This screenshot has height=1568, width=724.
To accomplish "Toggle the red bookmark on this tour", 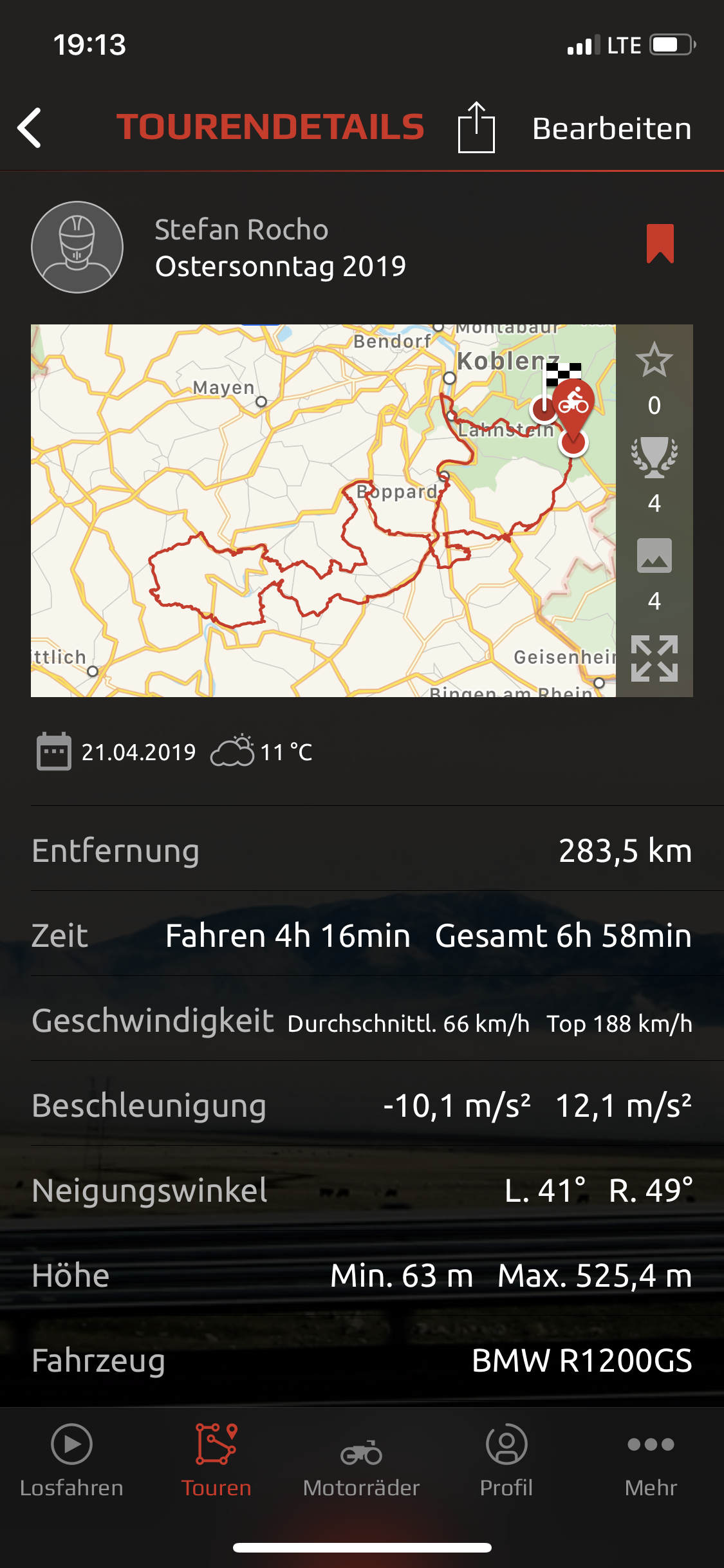I will (x=660, y=243).
